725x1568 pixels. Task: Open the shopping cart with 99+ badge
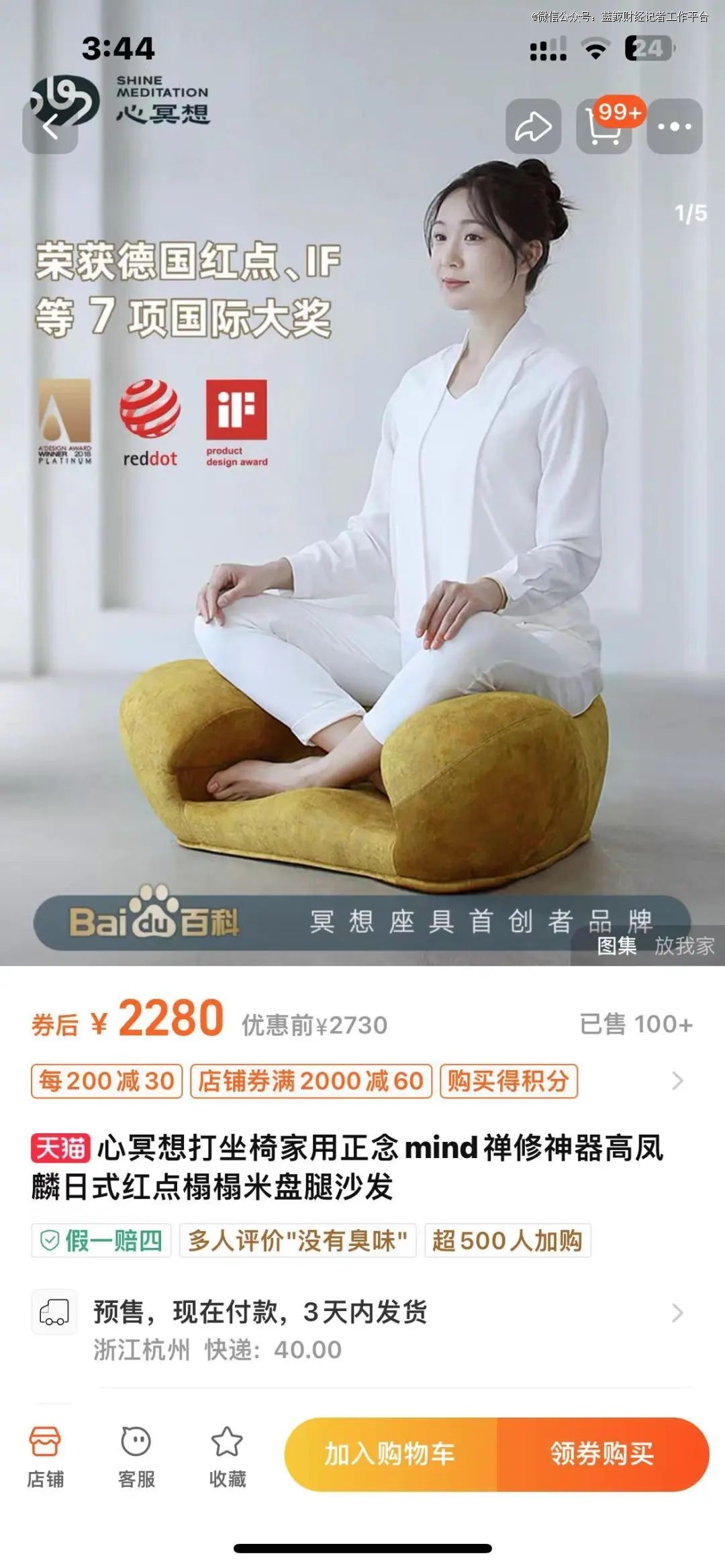(x=603, y=126)
